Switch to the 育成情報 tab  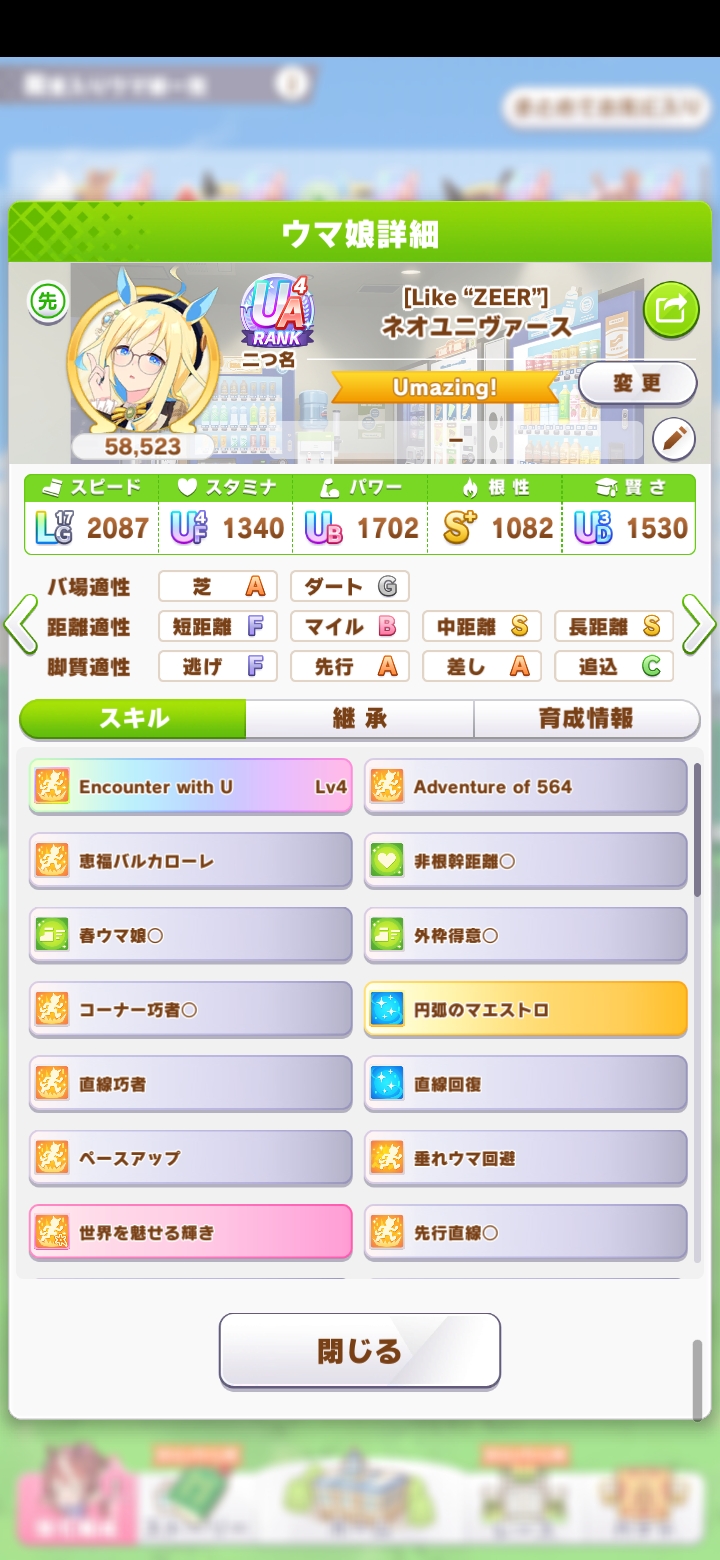point(585,718)
